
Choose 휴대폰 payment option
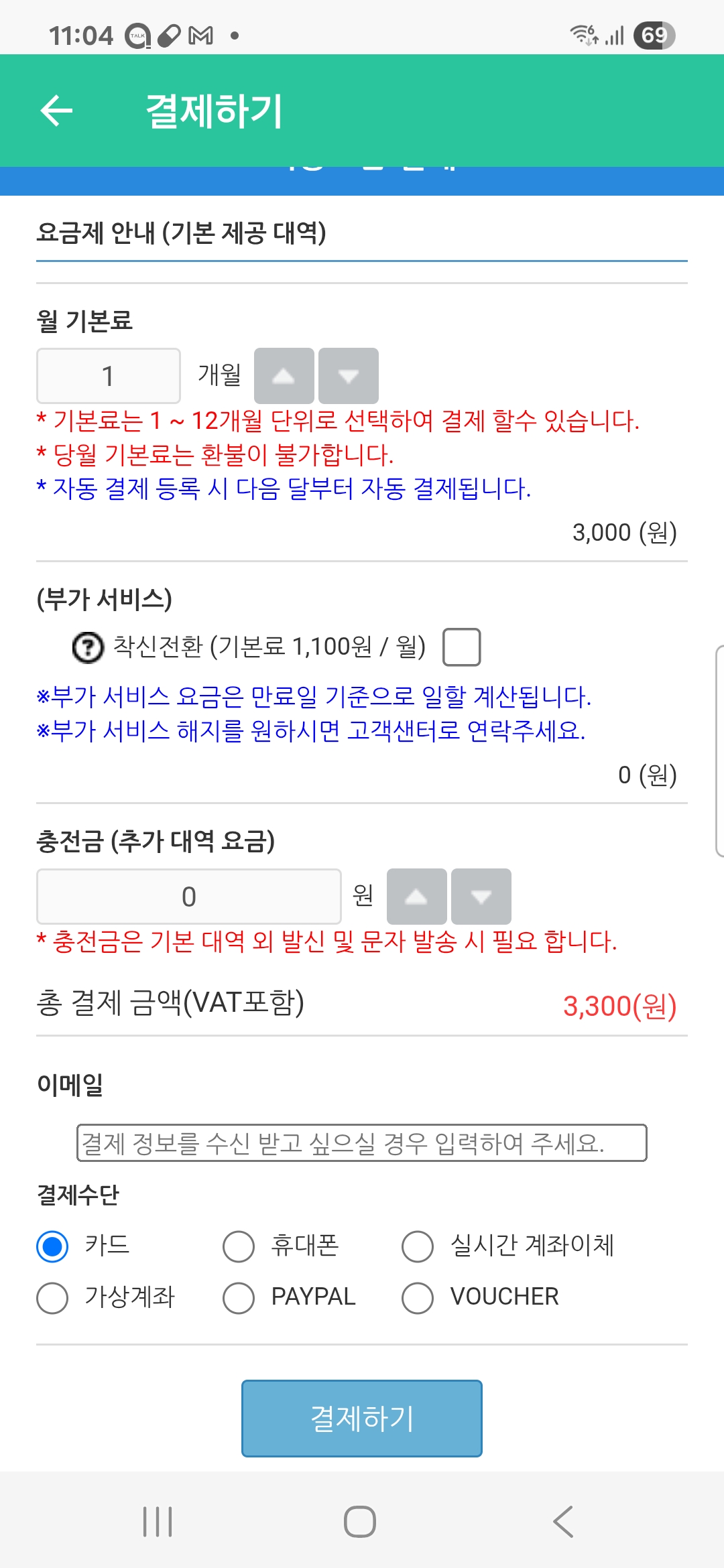pyautogui.click(x=239, y=1246)
